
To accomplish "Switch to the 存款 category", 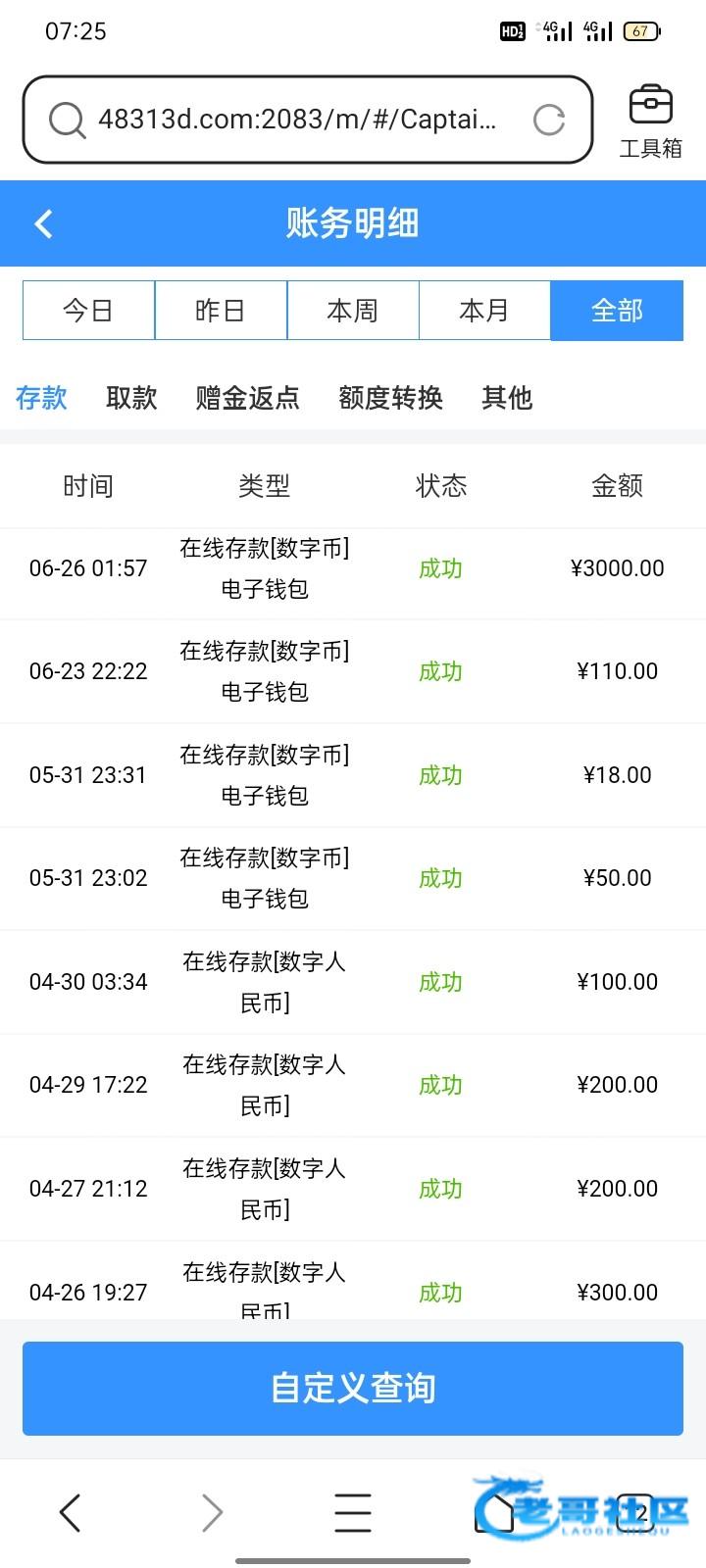I will 41,398.
